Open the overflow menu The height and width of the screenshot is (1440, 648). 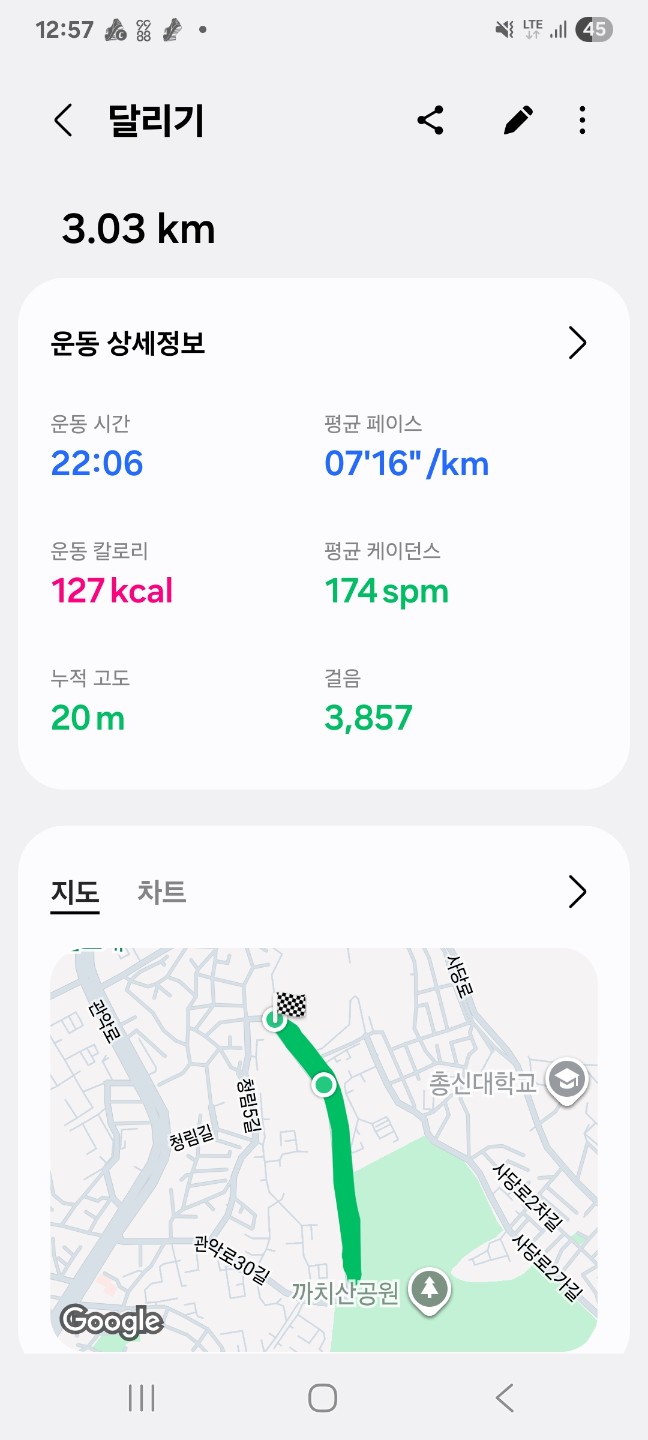(582, 121)
